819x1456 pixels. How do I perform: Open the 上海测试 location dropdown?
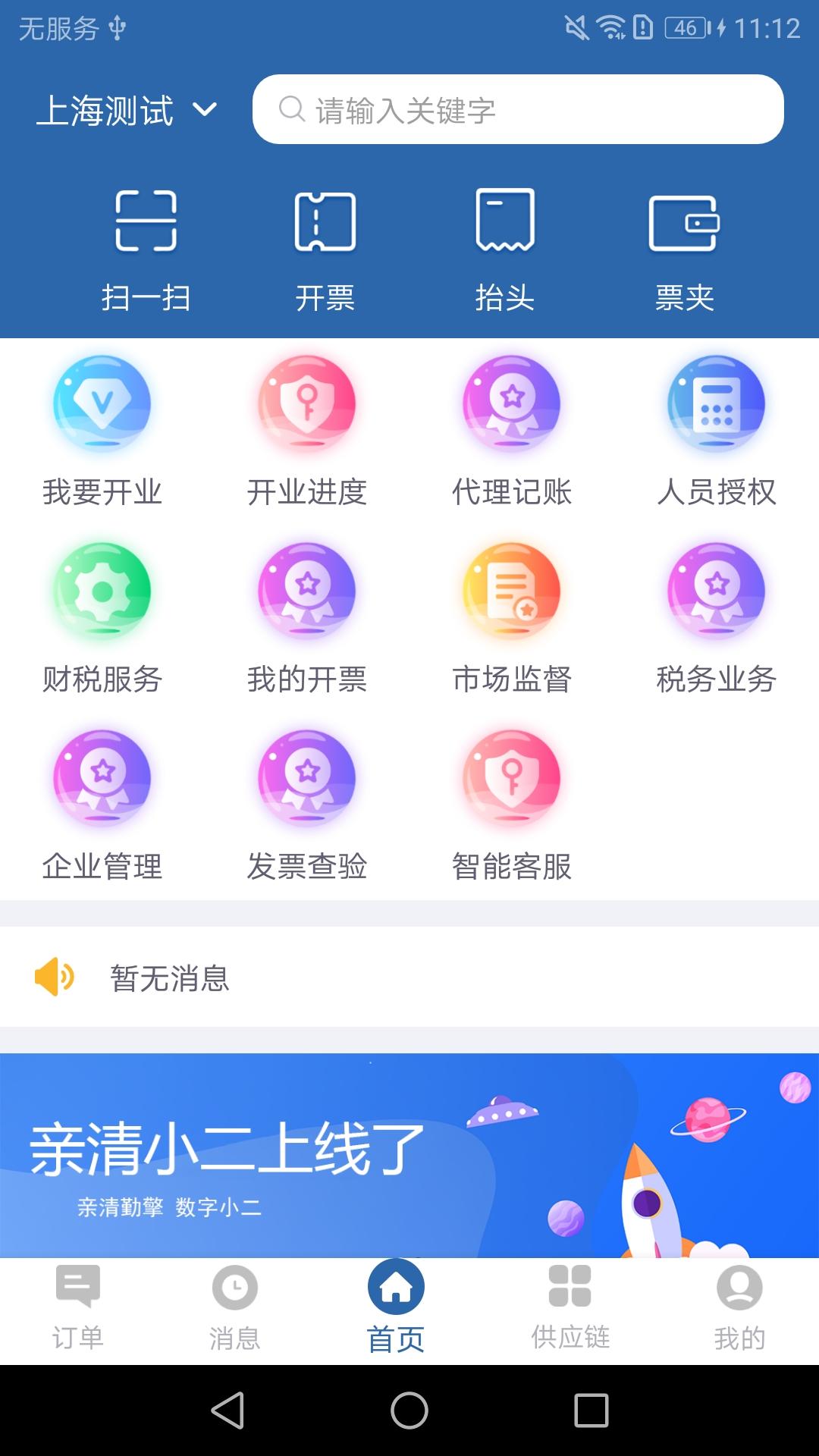coord(127,111)
